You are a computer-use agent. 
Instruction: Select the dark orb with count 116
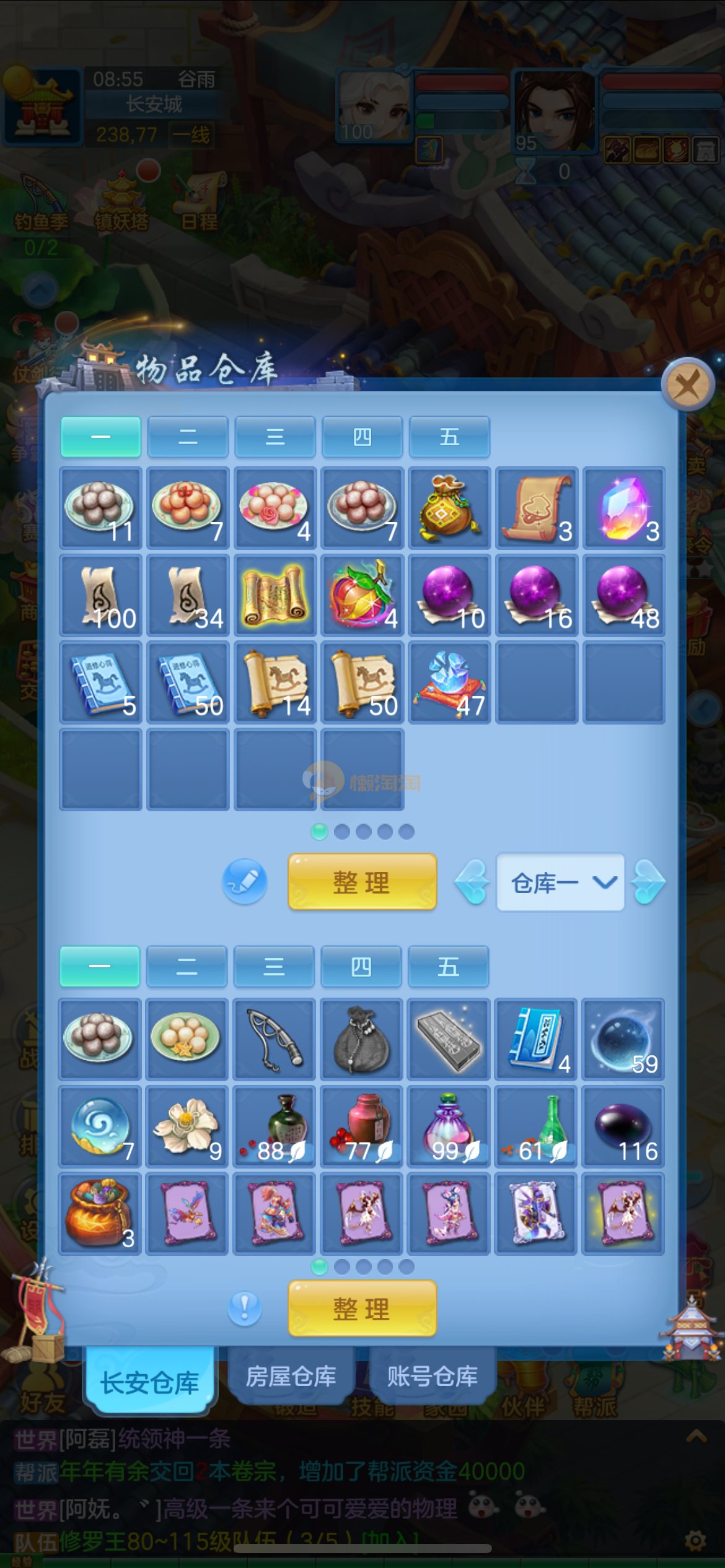tap(623, 1126)
